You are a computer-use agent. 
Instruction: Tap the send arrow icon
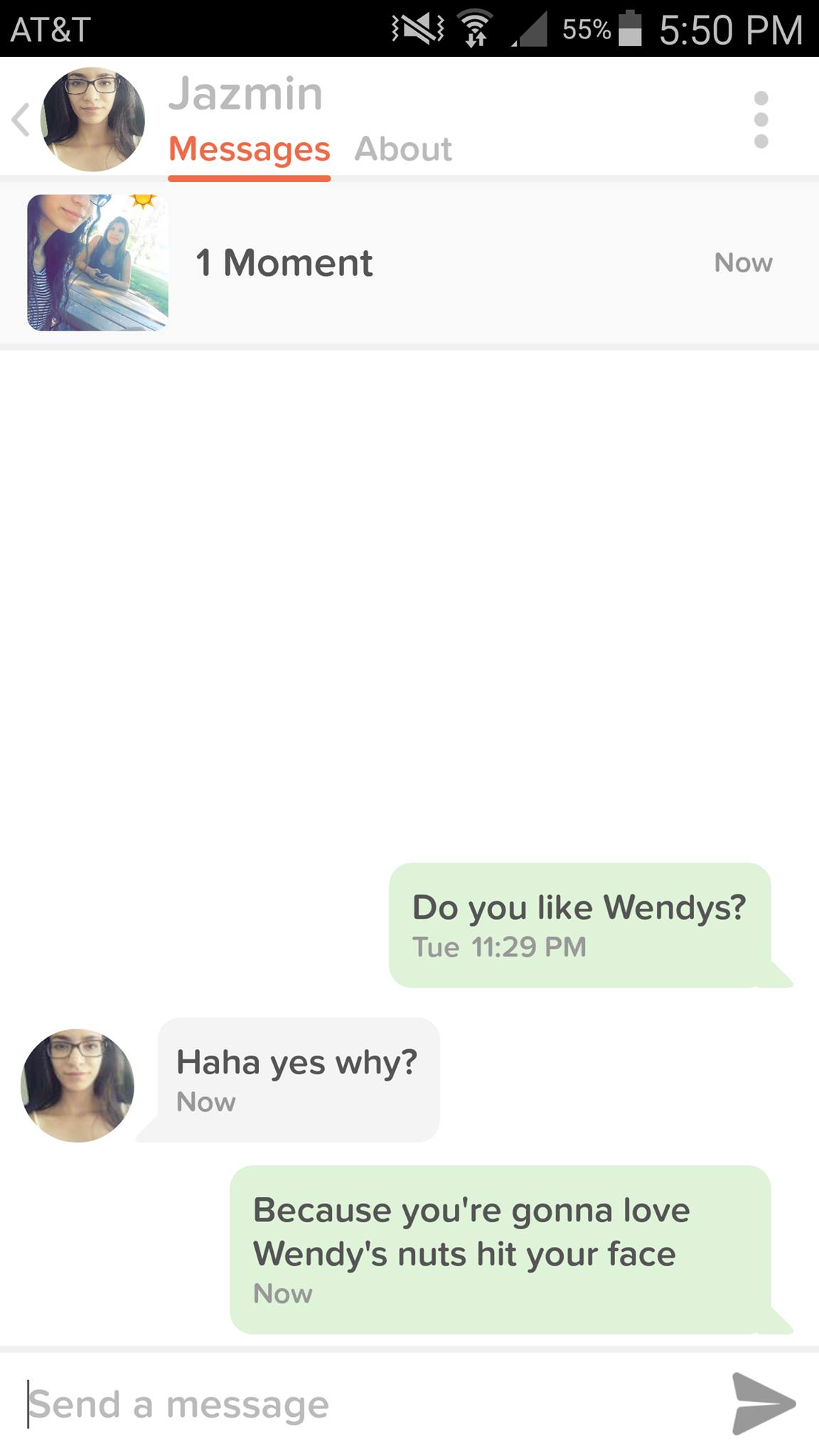[x=763, y=1403]
